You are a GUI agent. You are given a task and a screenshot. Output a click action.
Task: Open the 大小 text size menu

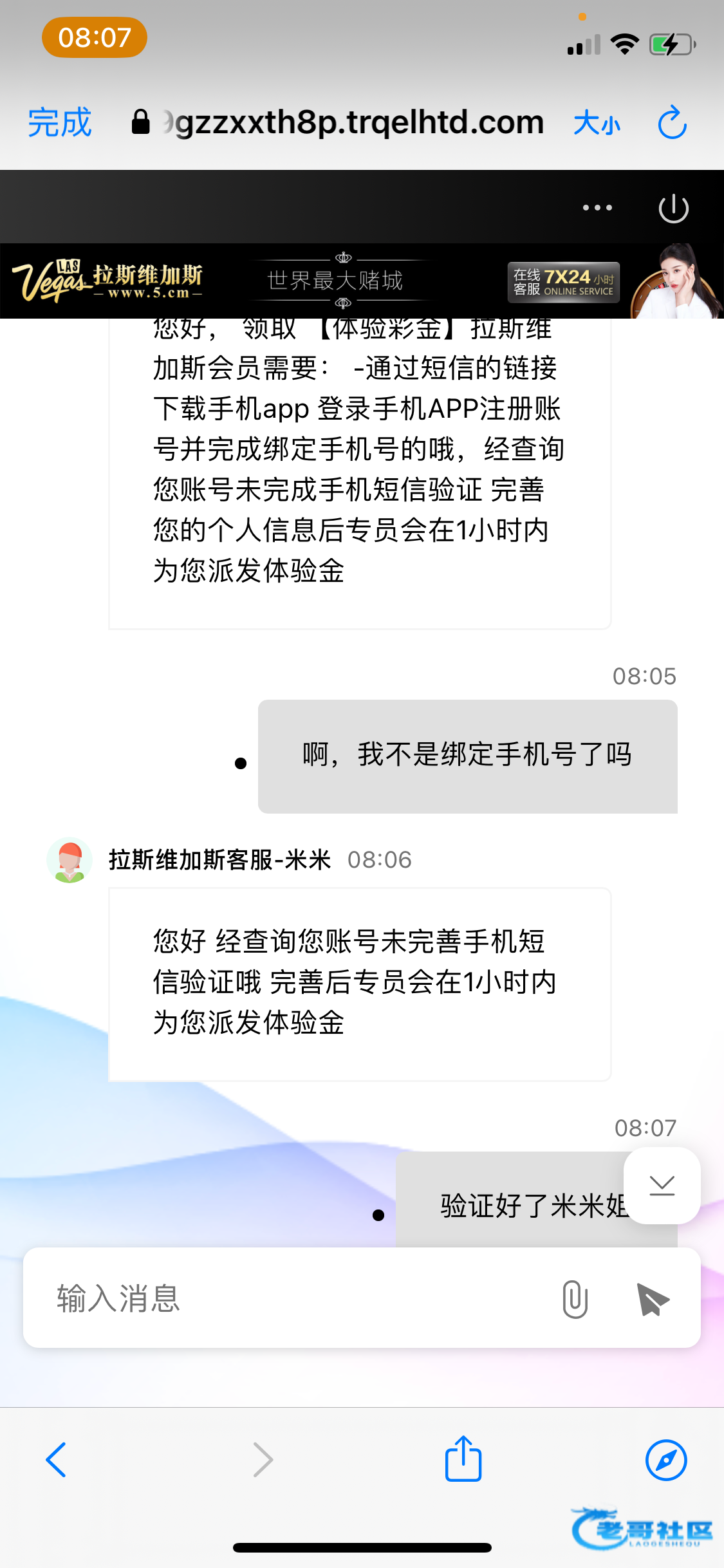coord(597,122)
